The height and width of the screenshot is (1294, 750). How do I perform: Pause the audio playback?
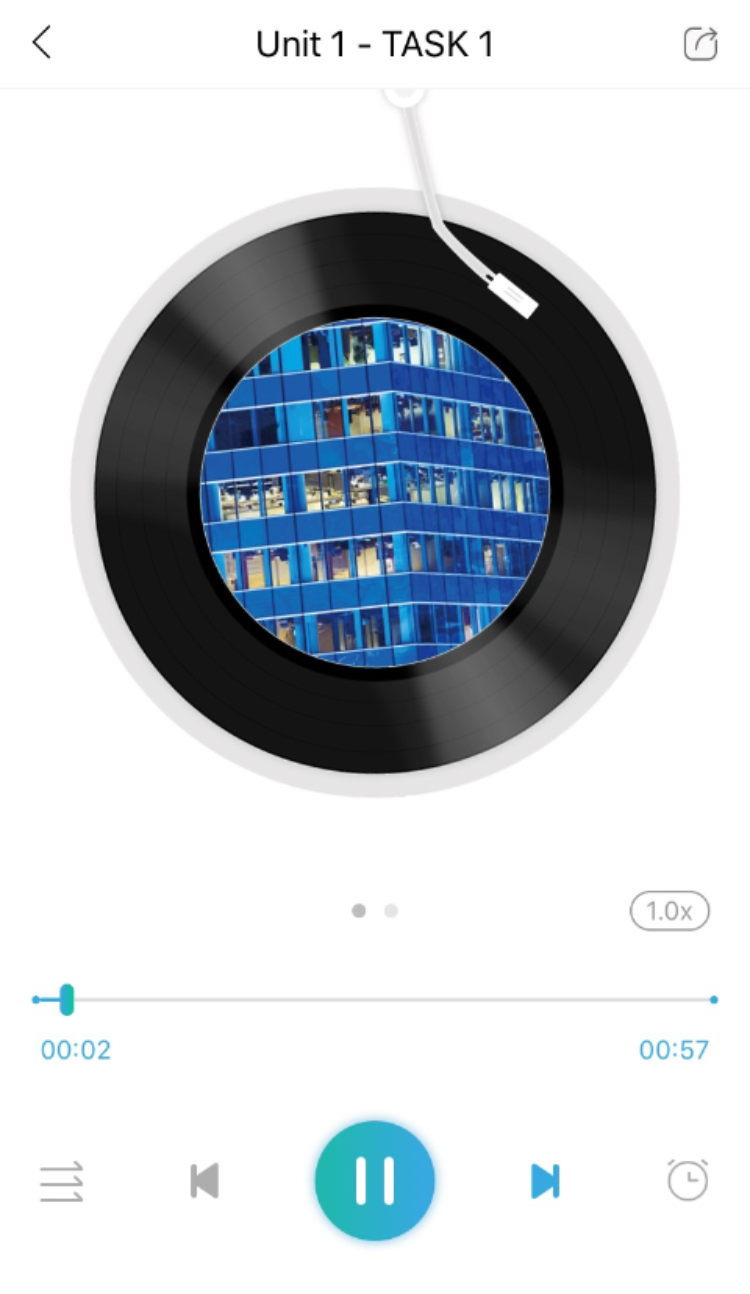[x=375, y=1181]
